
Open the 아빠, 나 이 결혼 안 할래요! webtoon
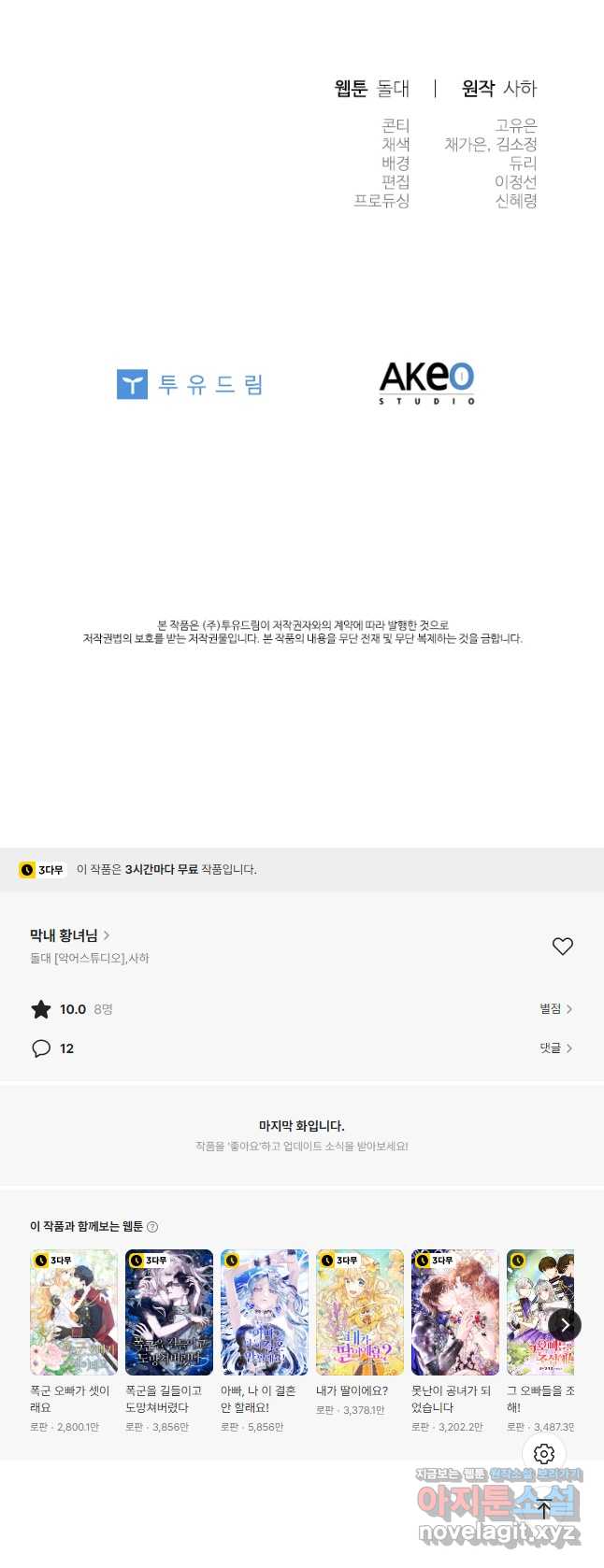click(x=265, y=1312)
